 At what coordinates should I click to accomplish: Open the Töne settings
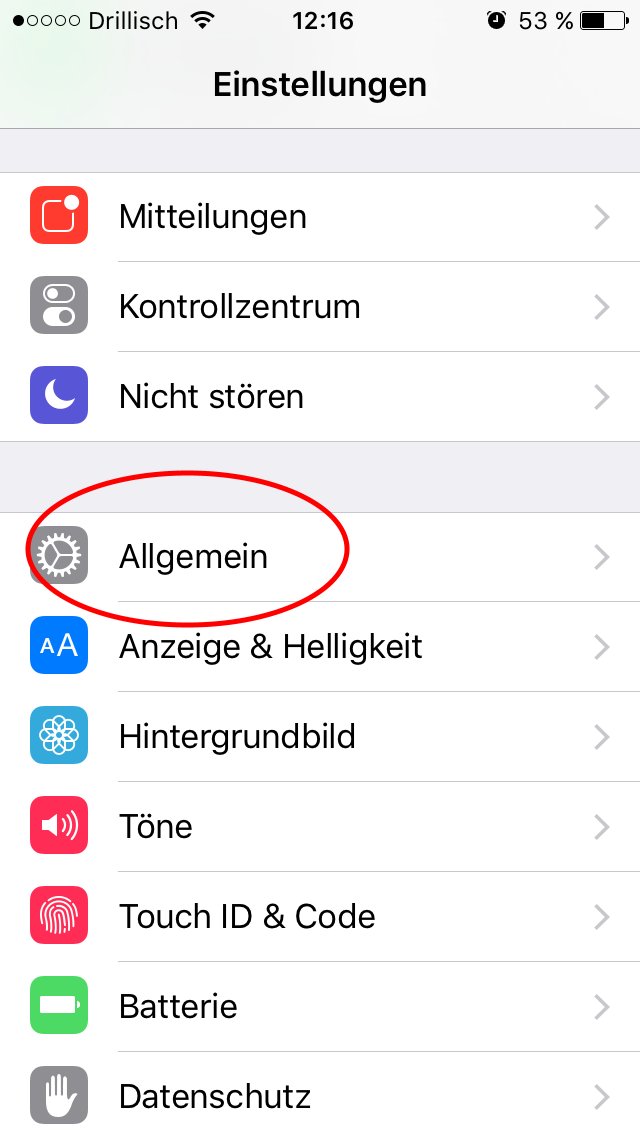click(320, 826)
